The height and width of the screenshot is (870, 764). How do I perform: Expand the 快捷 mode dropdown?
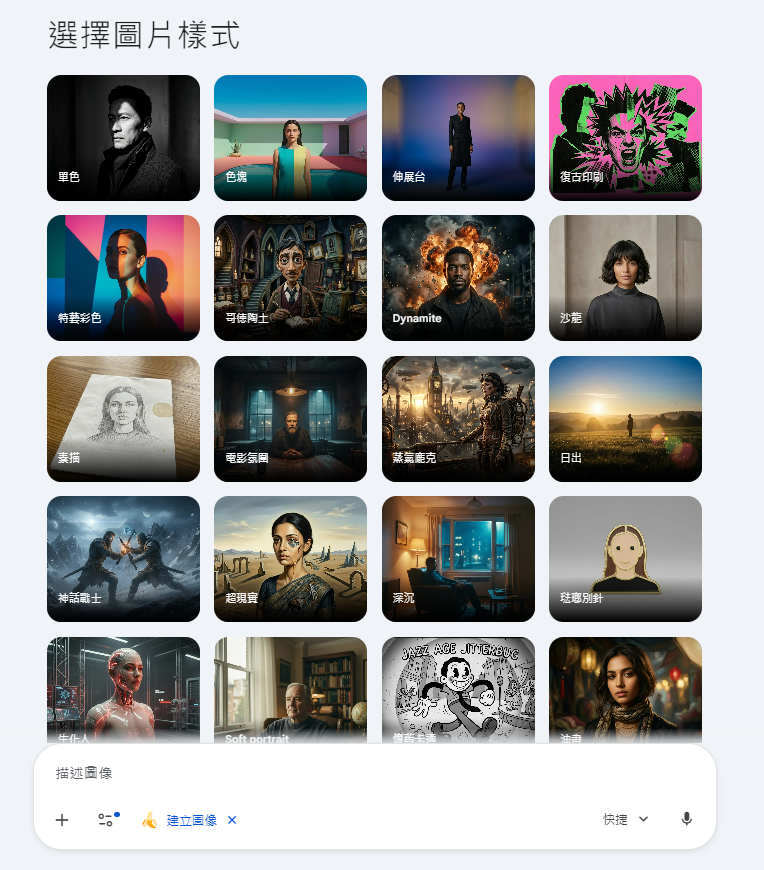tap(626, 819)
